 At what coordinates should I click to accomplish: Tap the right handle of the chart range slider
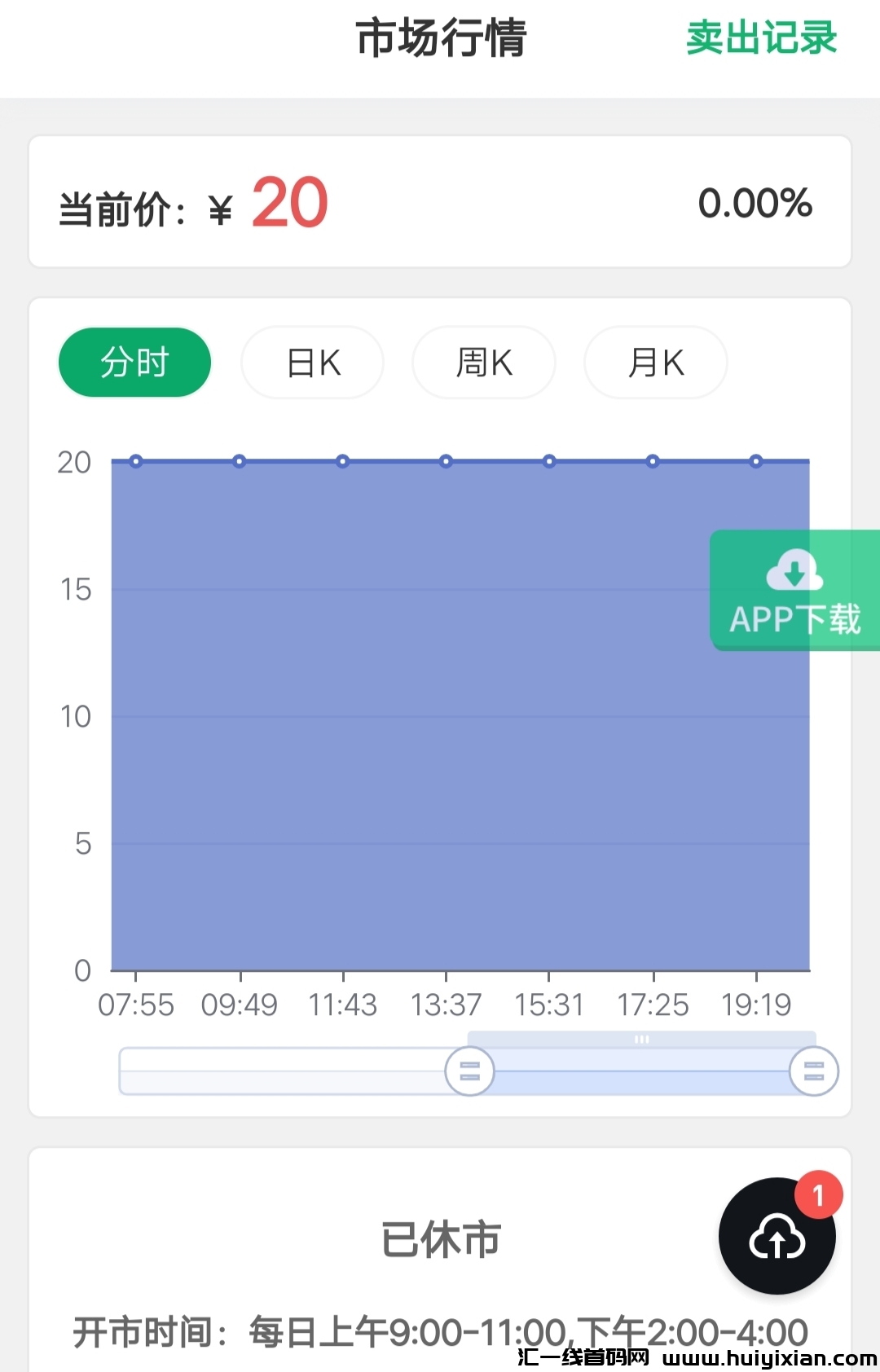[813, 1071]
